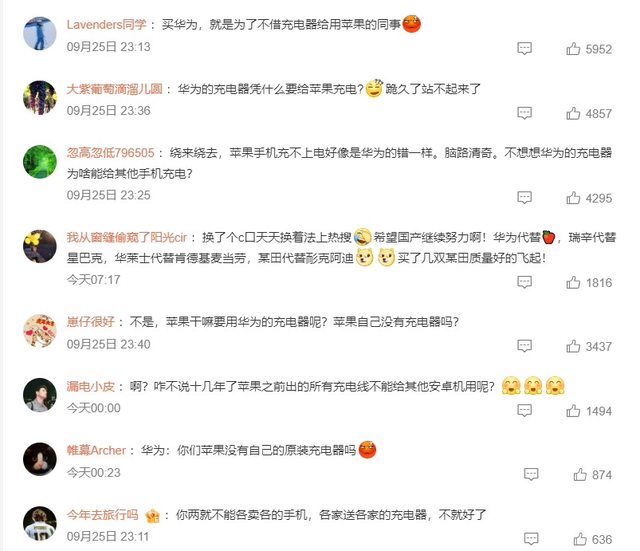Viewport: 640px width, 551px height.
Task: Reply to the comment by 忽高忽低796505
Action: pos(524,198)
